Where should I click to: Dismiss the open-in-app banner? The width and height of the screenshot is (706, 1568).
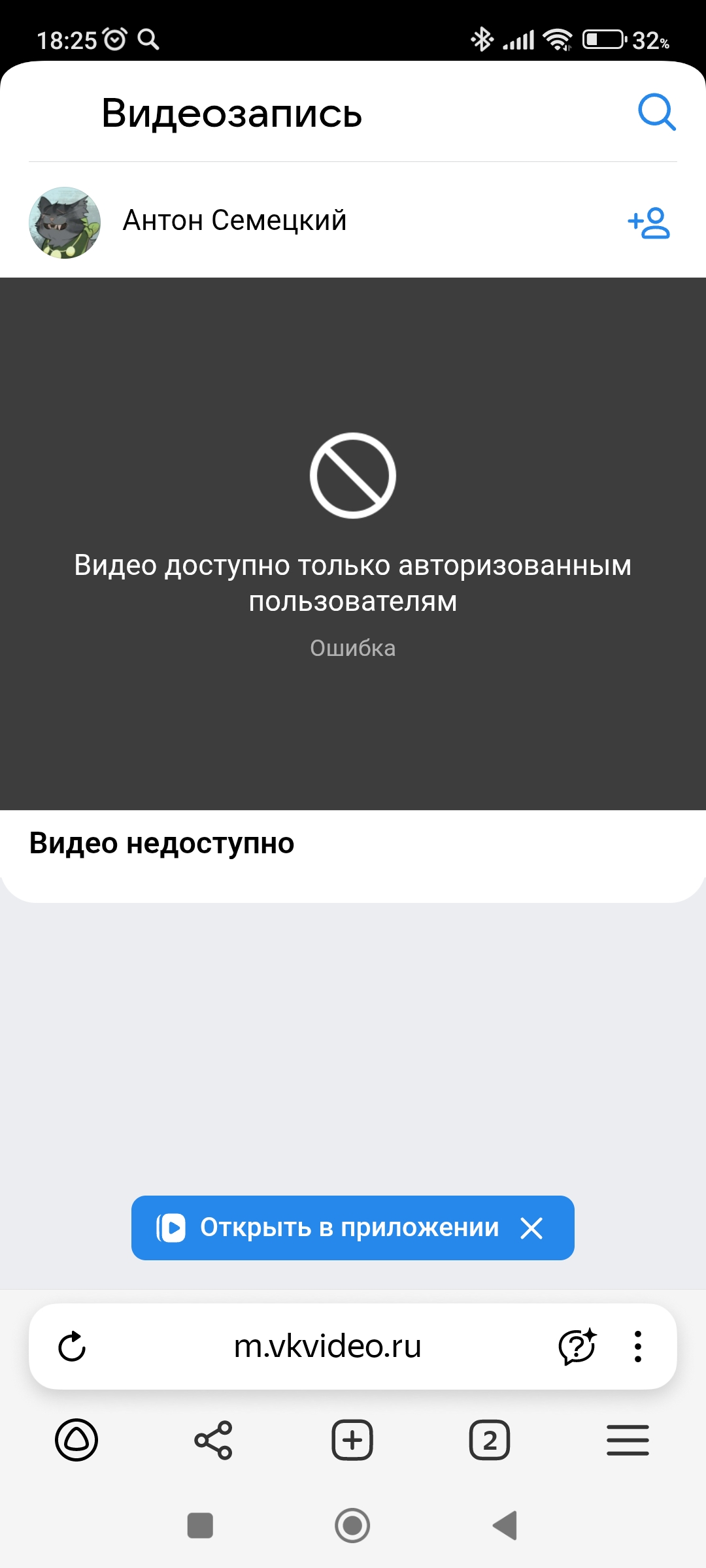point(531,1228)
